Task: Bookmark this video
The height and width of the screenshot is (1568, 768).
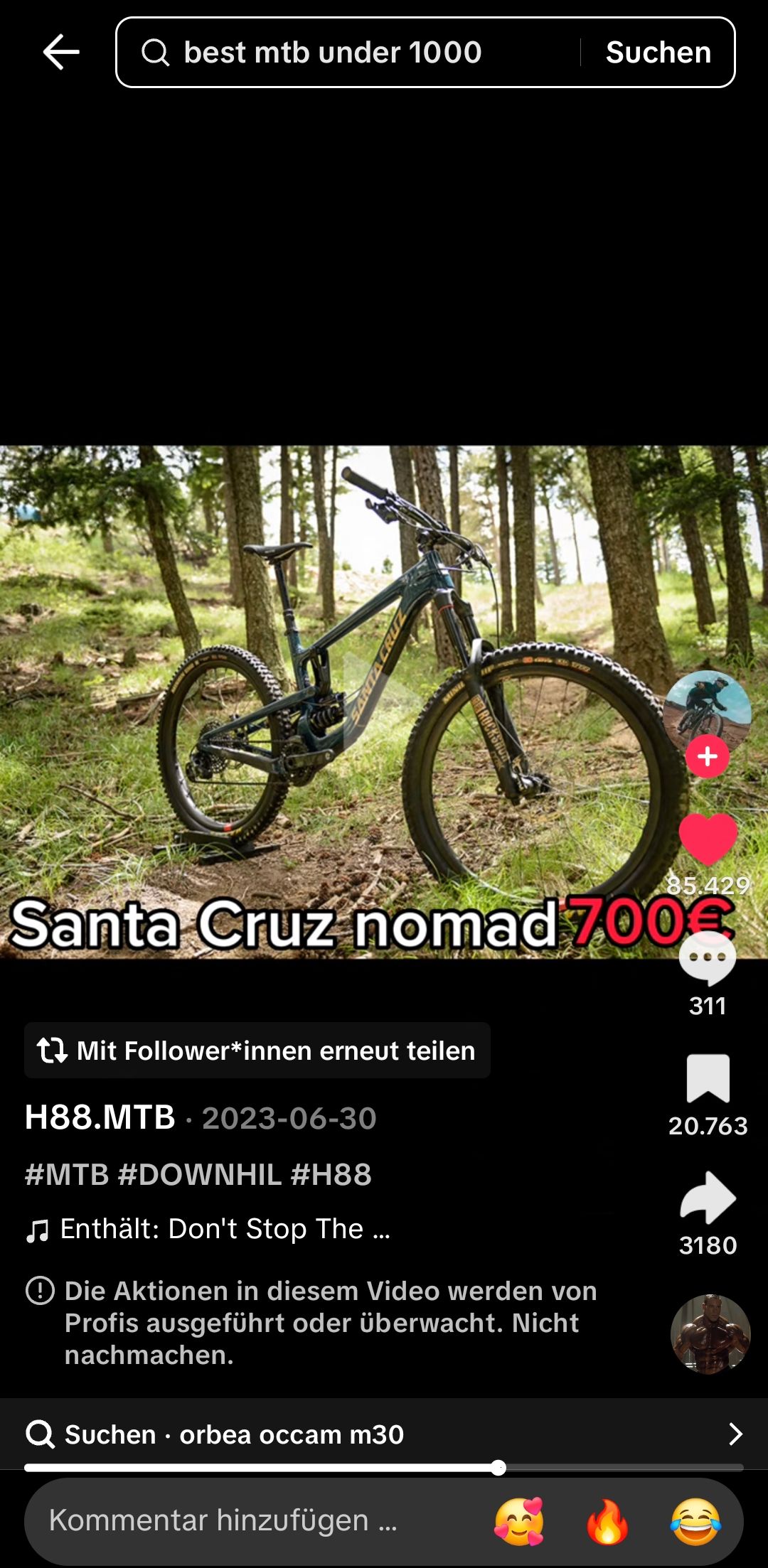Action: click(x=708, y=1078)
